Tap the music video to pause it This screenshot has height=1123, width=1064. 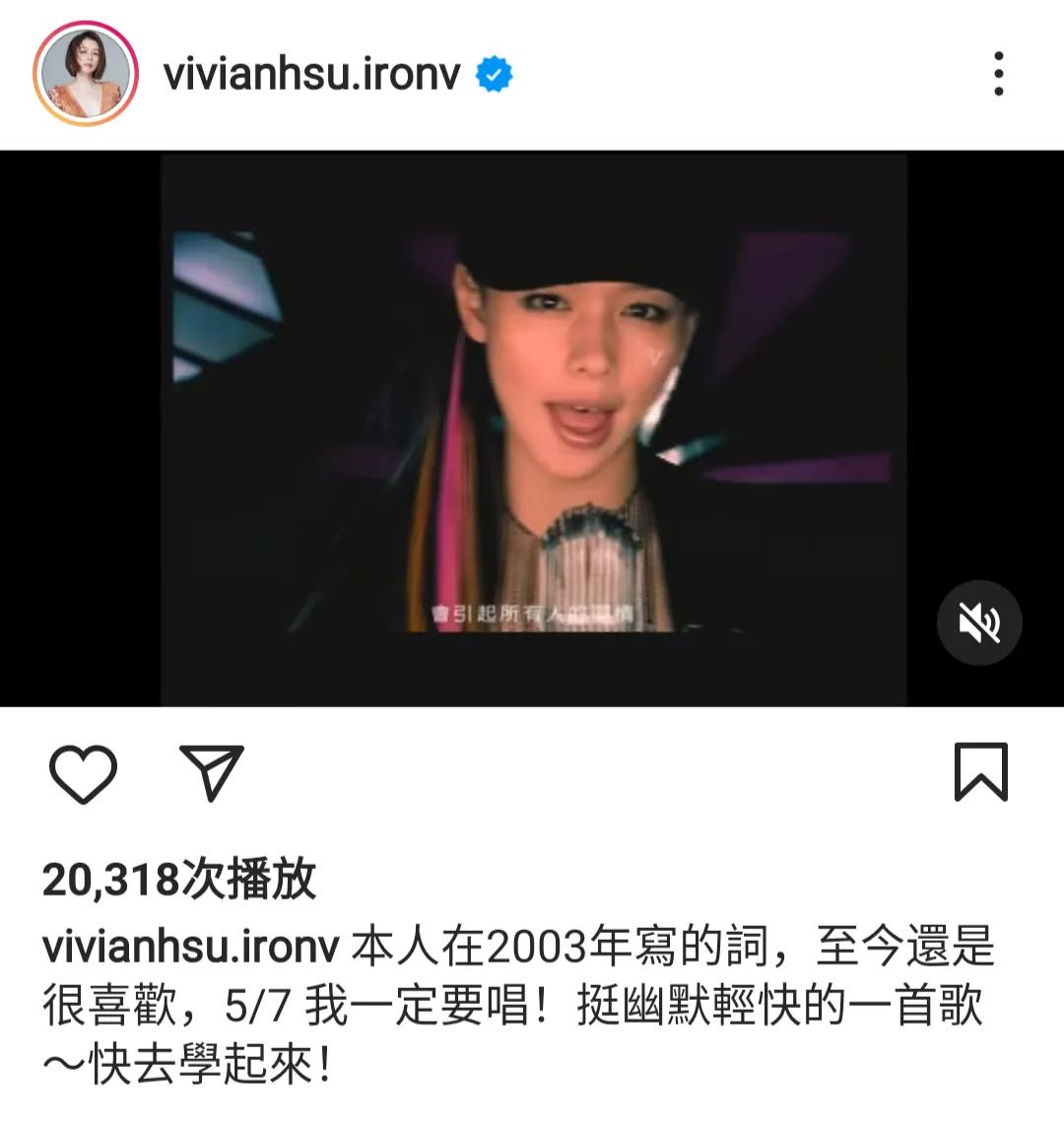532,429
